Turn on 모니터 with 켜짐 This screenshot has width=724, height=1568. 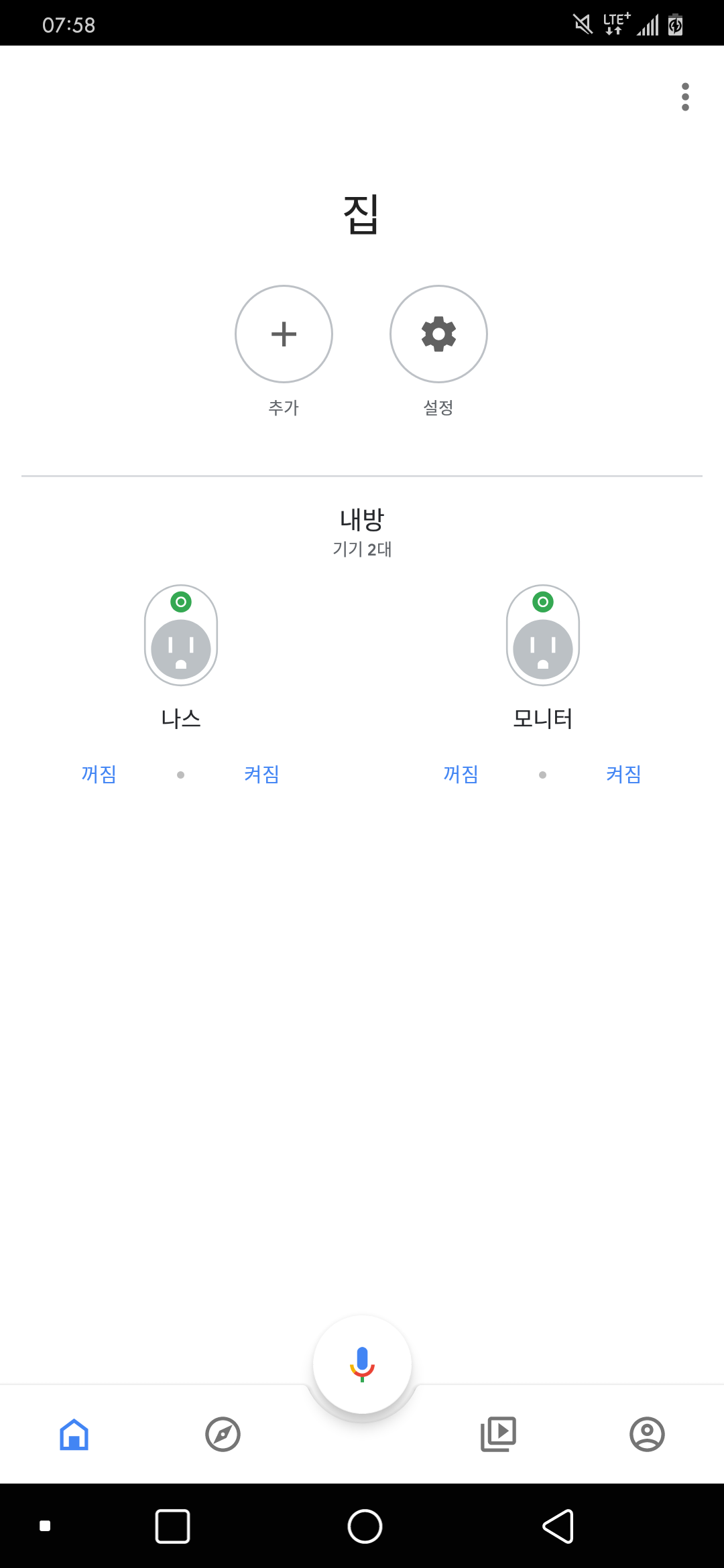pos(624,775)
